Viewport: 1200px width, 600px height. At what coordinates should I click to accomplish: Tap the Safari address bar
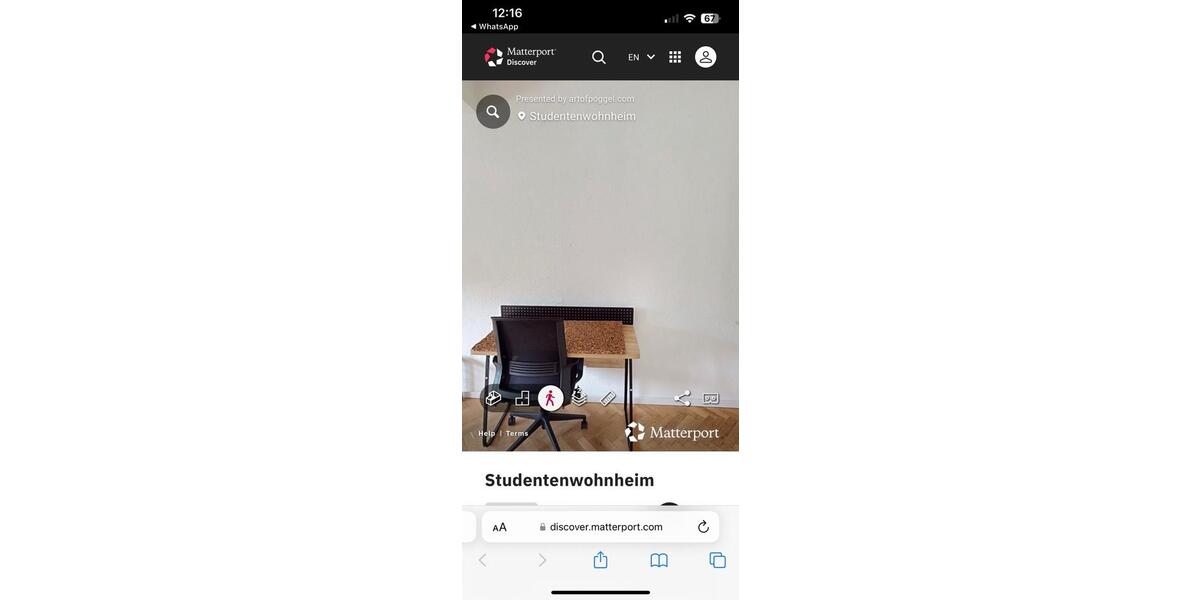pyautogui.click(x=605, y=527)
